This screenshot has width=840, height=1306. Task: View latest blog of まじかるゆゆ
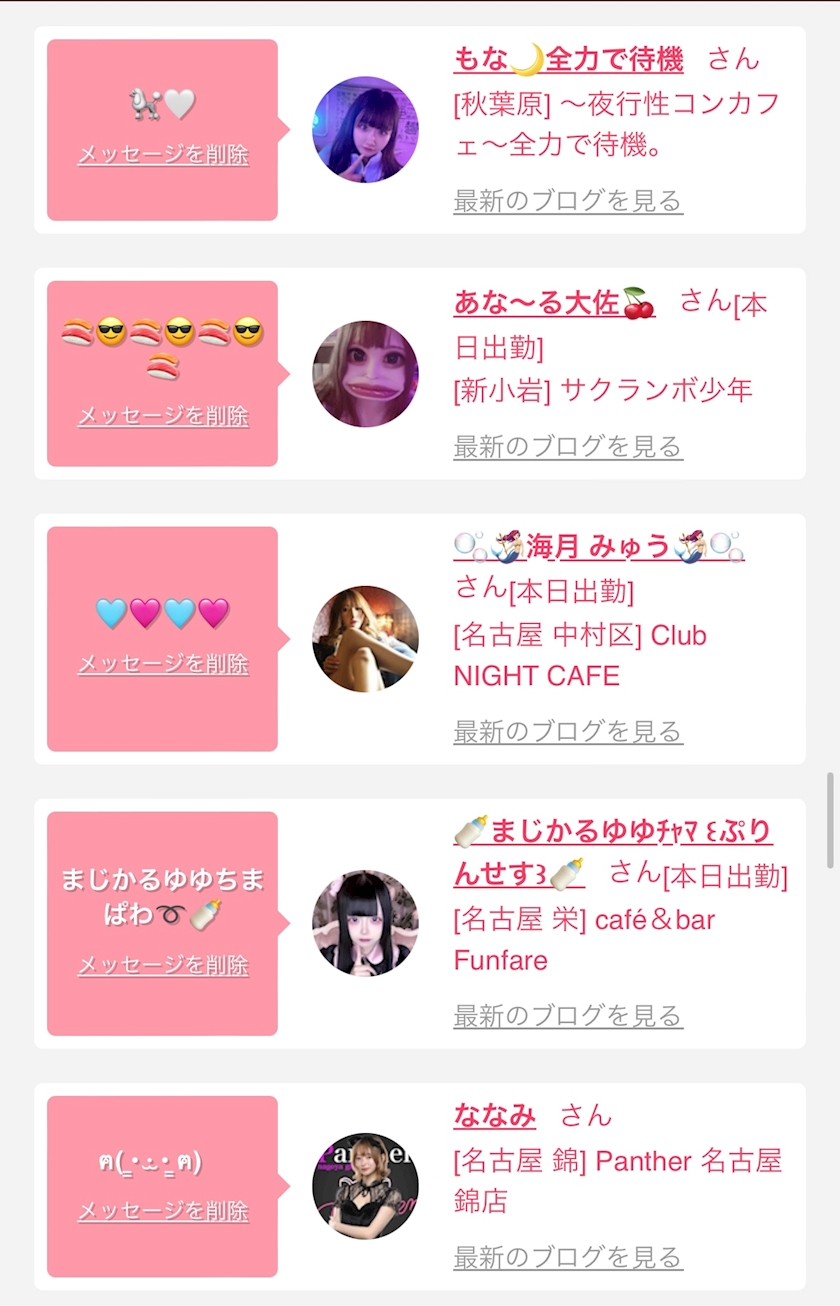point(568,1016)
